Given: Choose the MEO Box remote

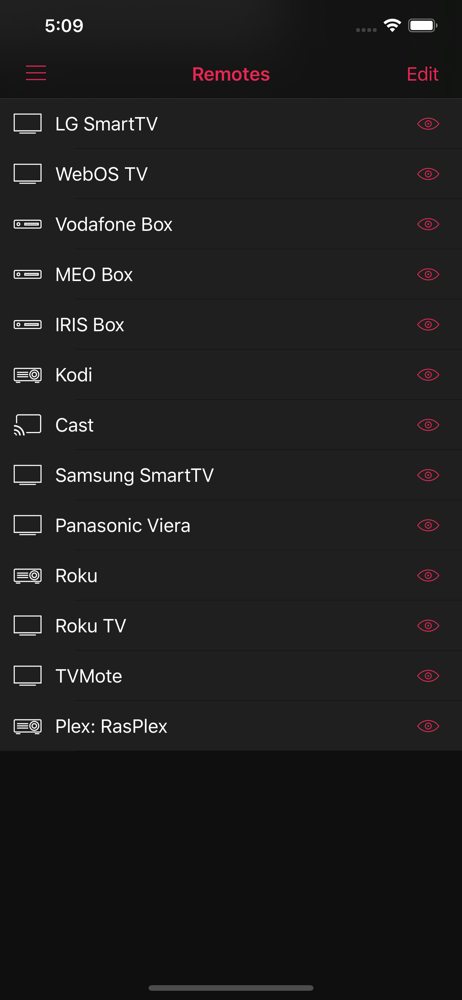Looking at the screenshot, I should pyautogui.click(x=231, y=275).
